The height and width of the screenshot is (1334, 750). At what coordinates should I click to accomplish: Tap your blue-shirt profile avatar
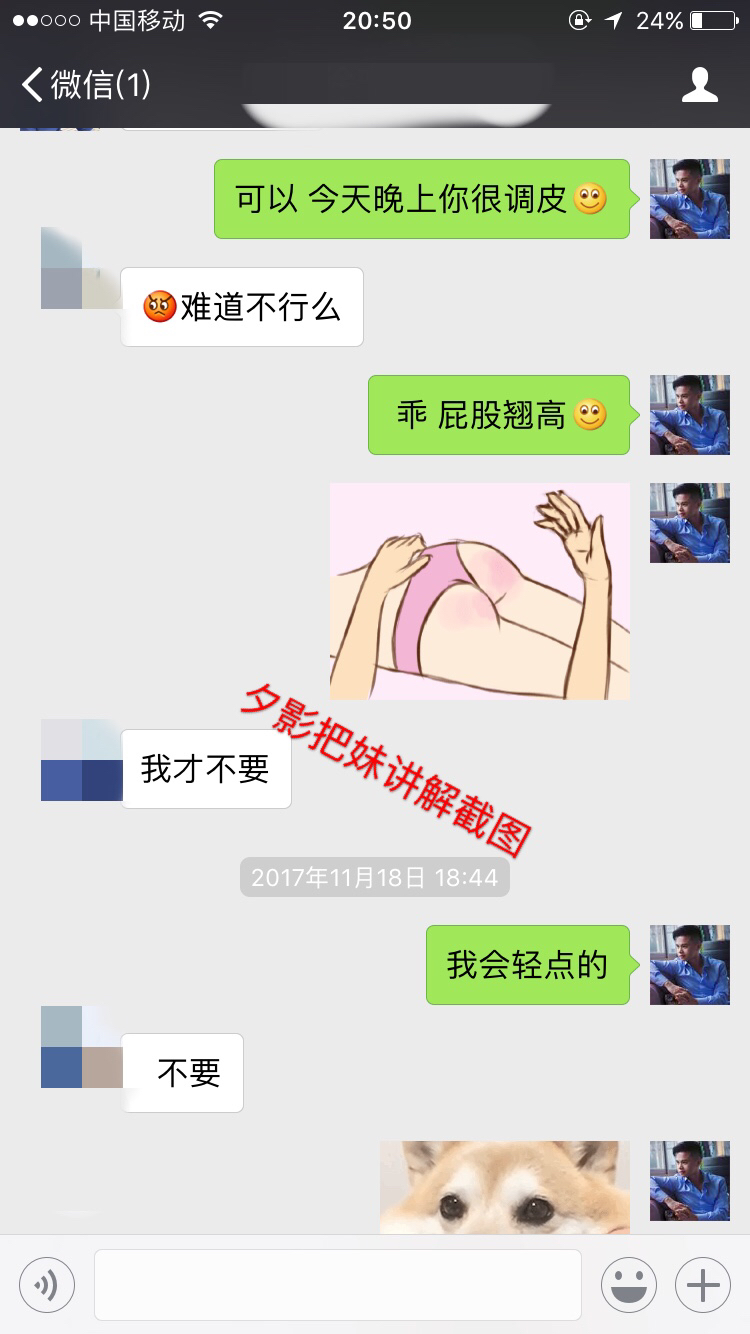click(689, 199)
